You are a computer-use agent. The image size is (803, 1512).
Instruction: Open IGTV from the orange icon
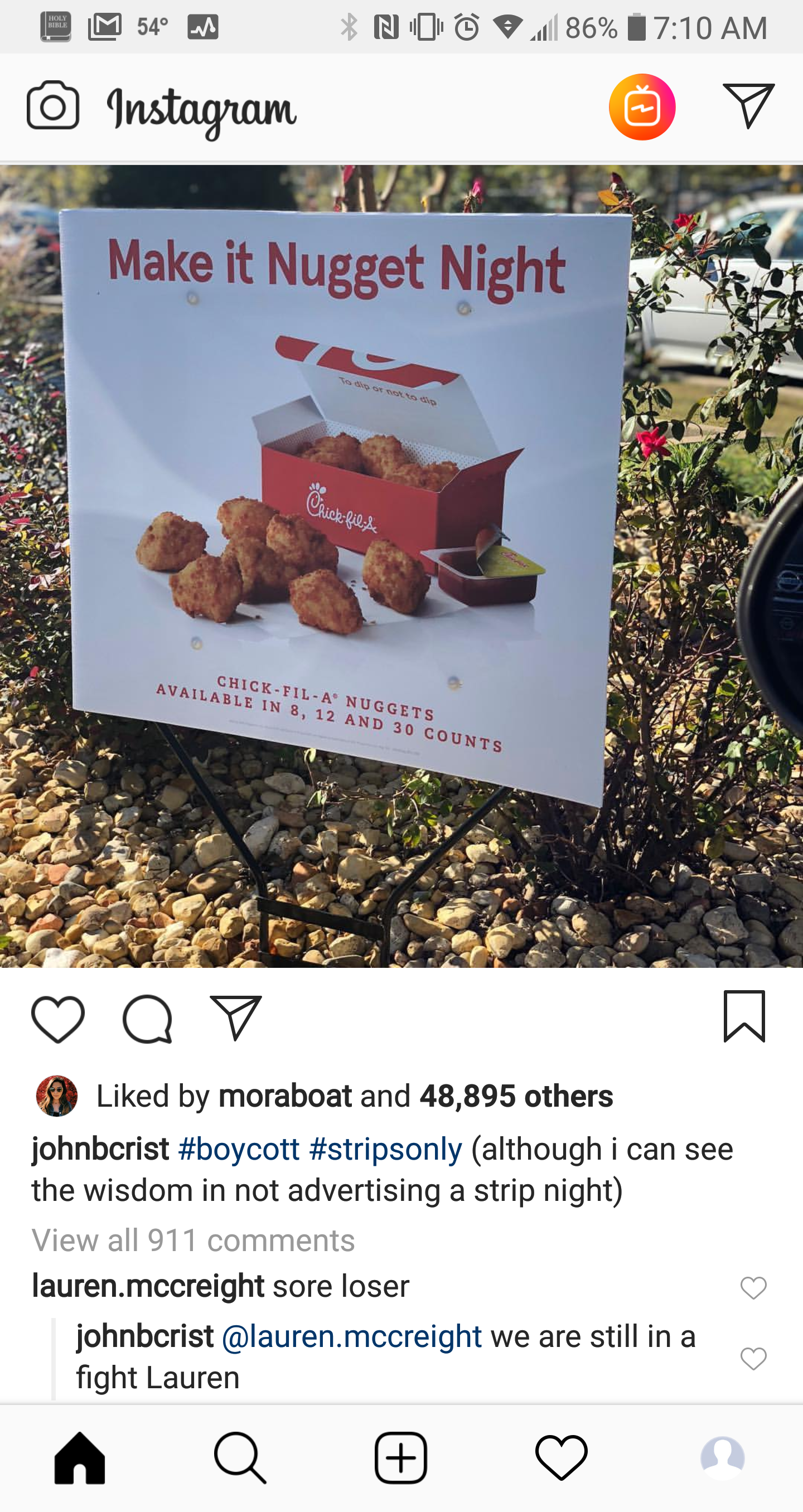click(642, 108)
